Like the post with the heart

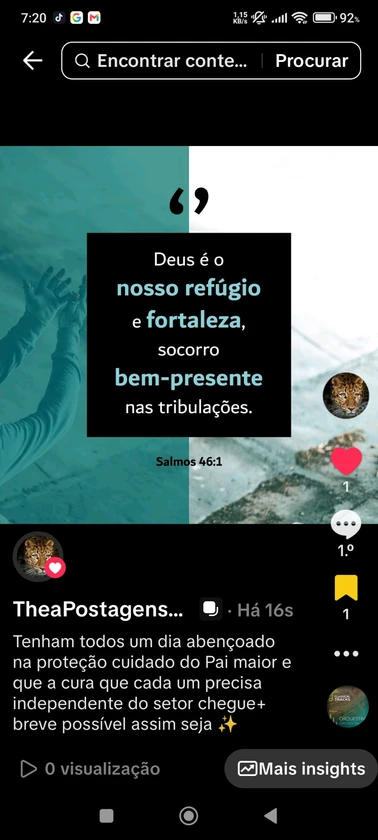click(x=346, y=461)
